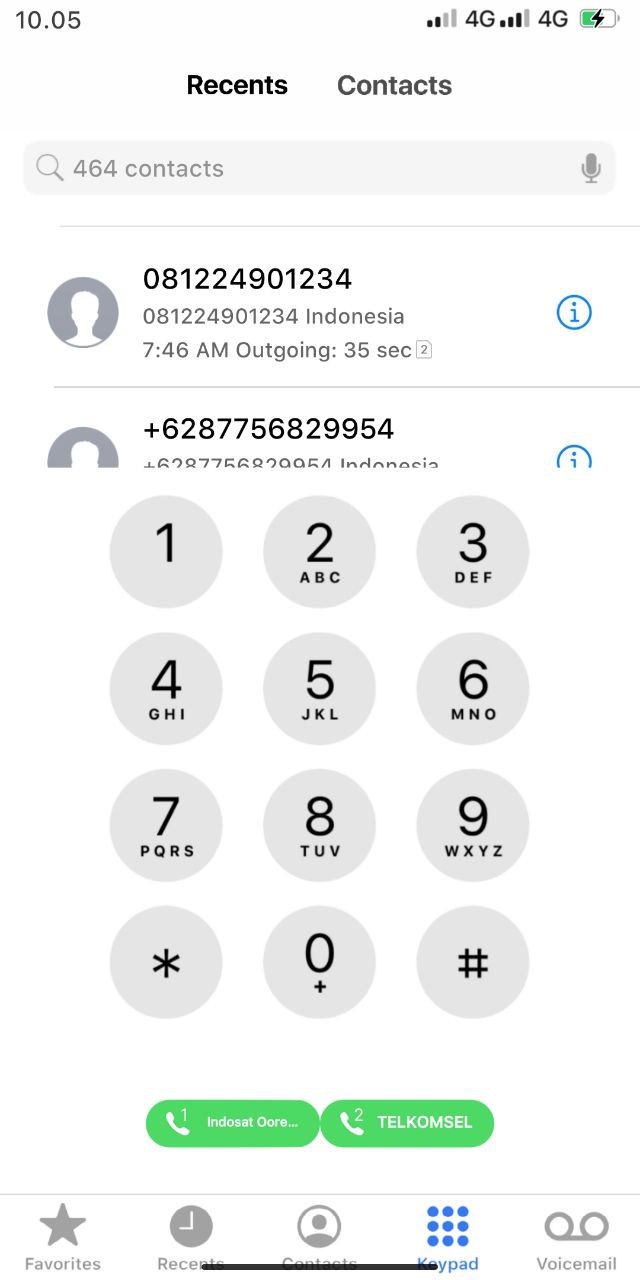The height and width of the screenshot is (1280, 640).
Task: Enter digit 3 DEF
Action: pyautogui.click(x=472, y=551)
